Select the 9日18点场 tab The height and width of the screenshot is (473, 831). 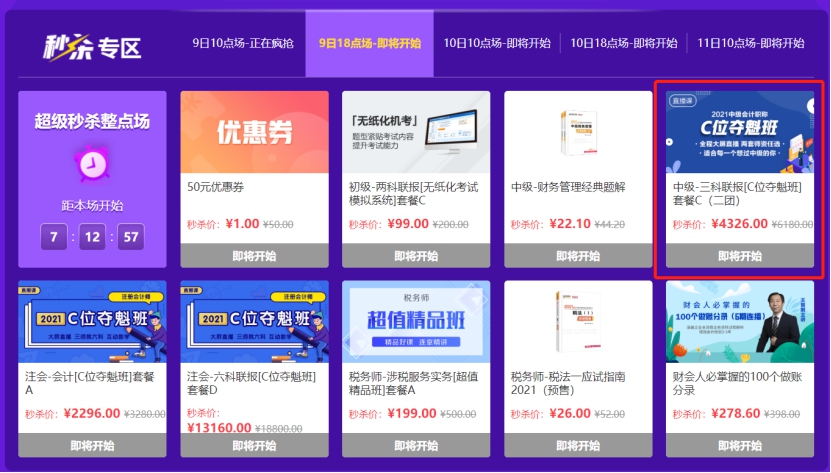pyautogui.click(x=369, y=43)
